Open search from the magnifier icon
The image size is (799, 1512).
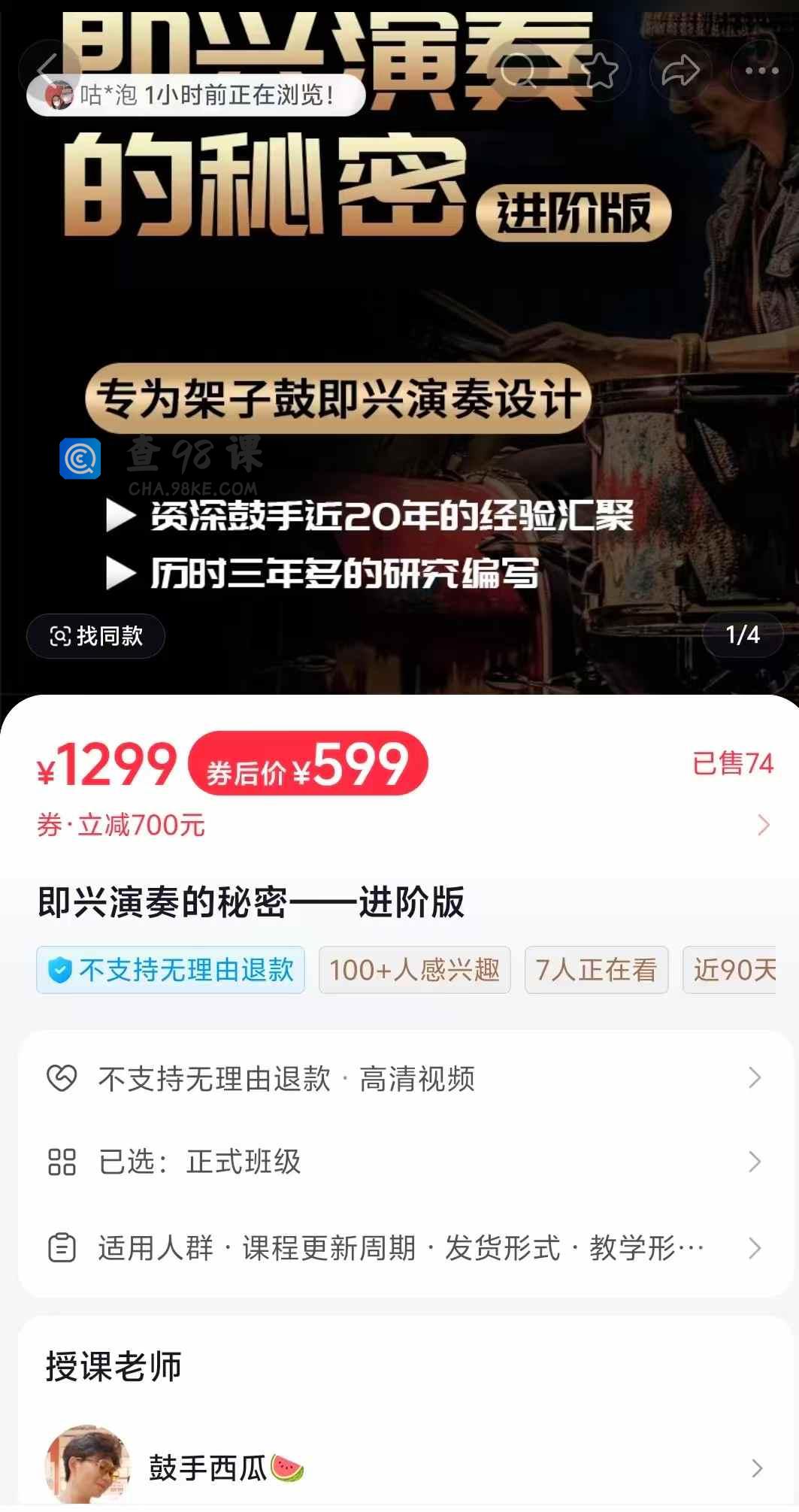point(519,71)
